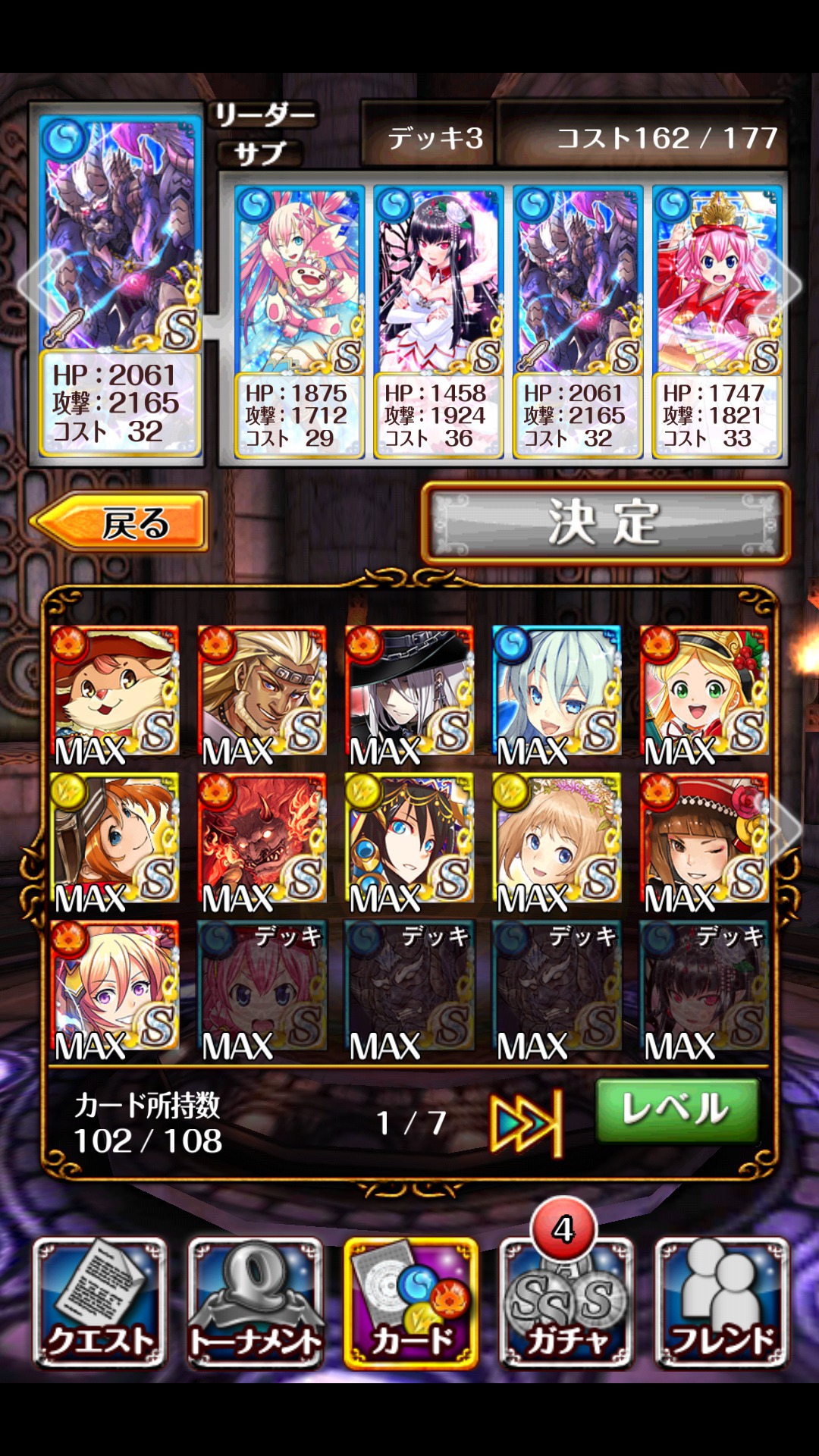This screenshot has width=819, height=1456.
Task: Go to the ガチャ tab
Action: 566,1303
